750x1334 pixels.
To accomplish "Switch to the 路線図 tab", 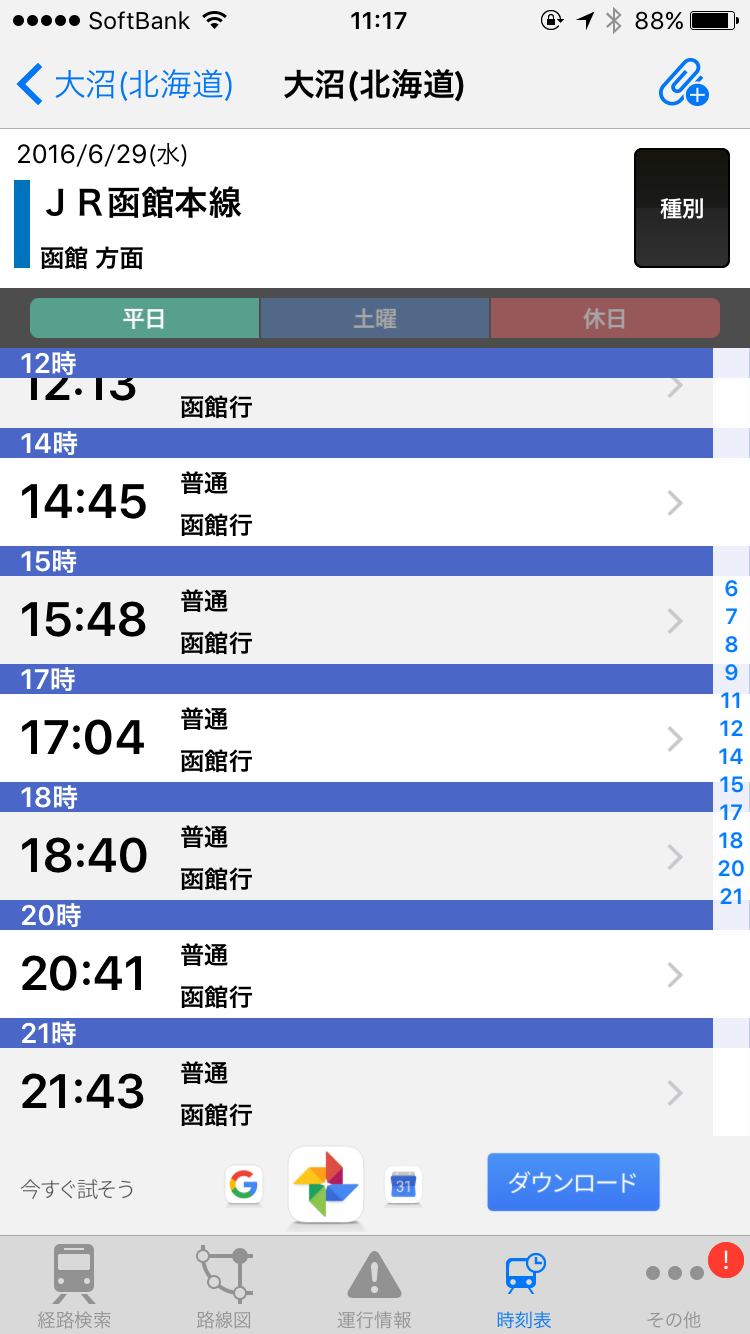I will [x=224, y=1286].
